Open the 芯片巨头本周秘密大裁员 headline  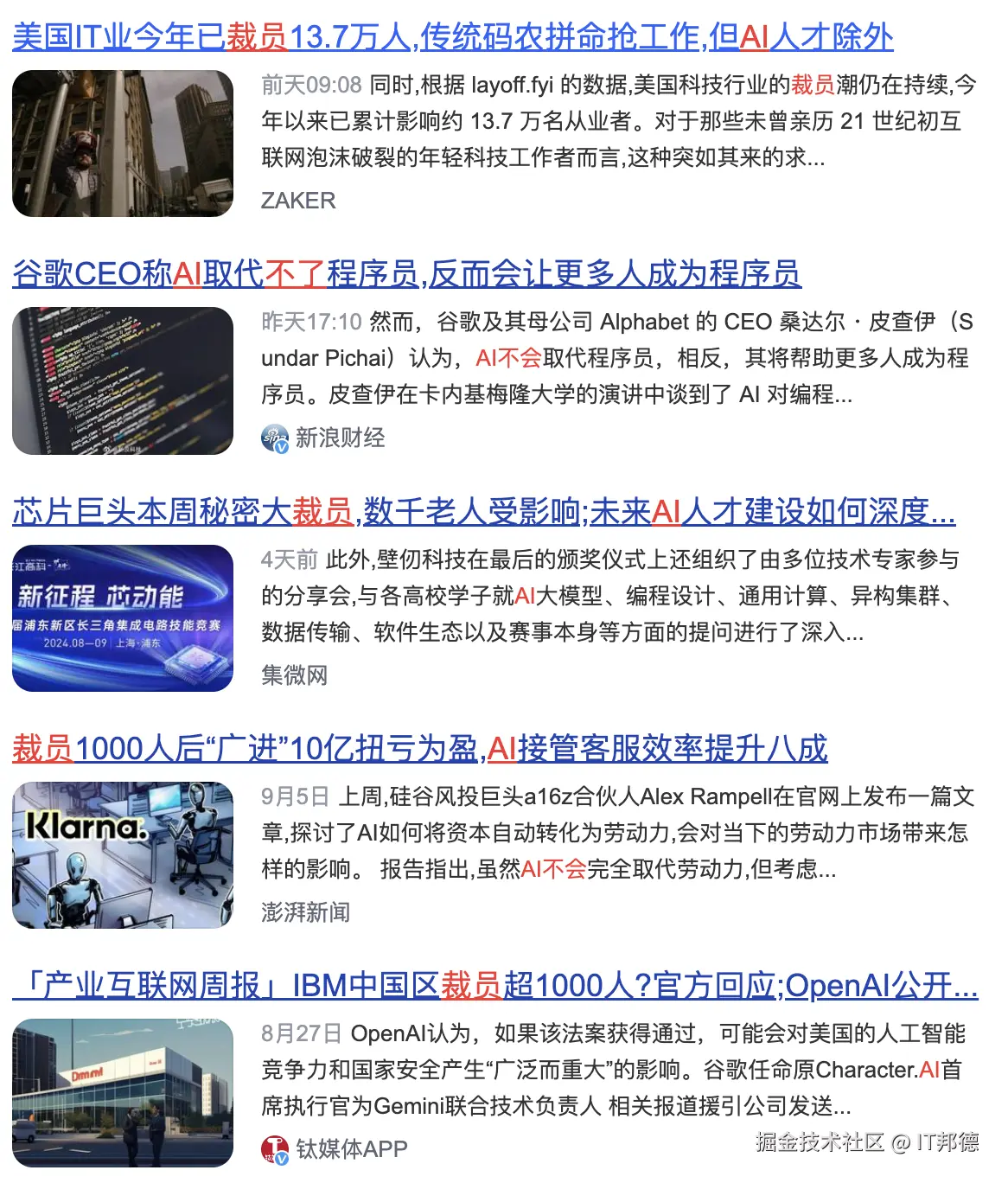click(483, 512)
